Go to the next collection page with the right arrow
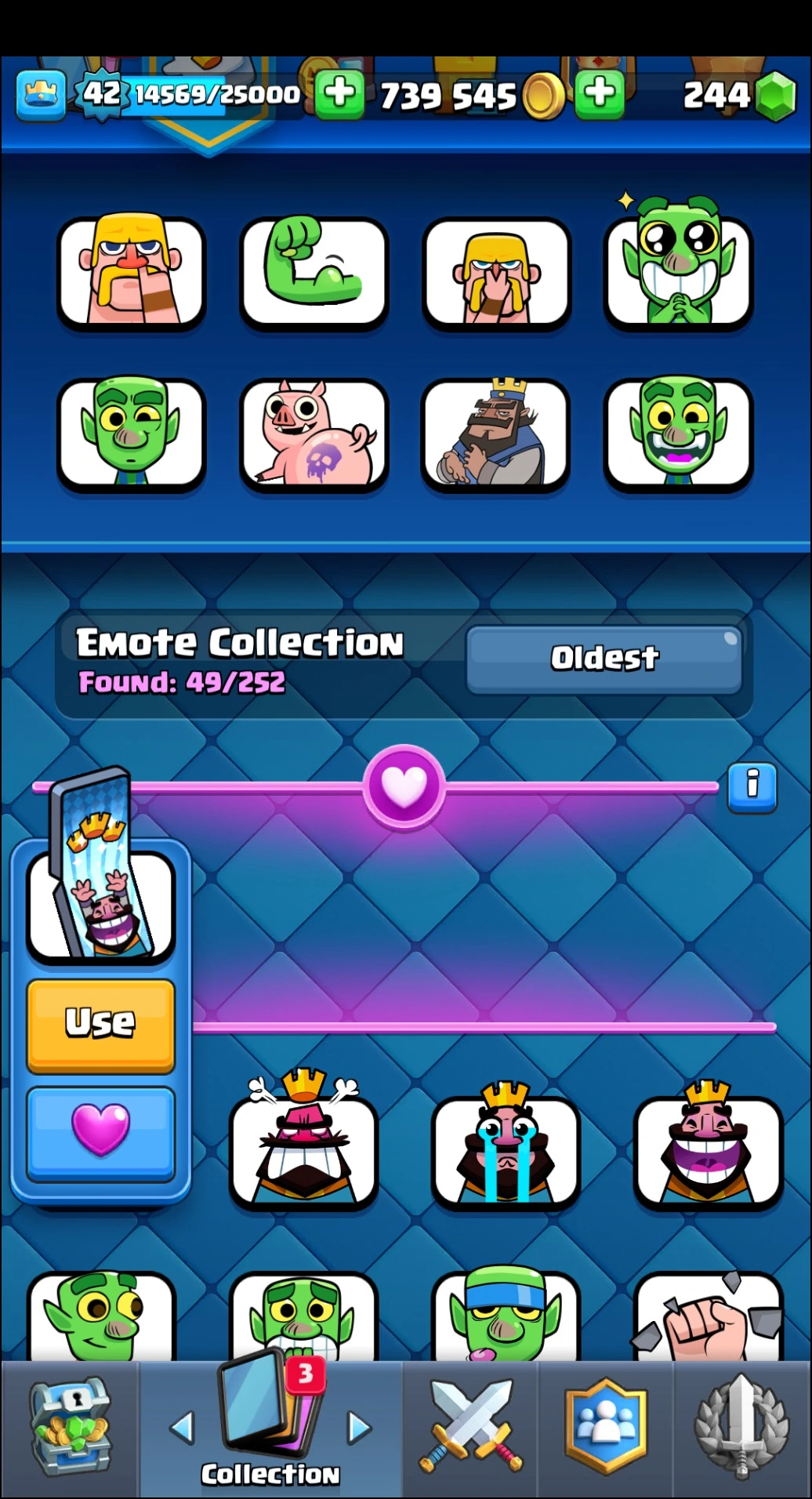 (359, 1428)
